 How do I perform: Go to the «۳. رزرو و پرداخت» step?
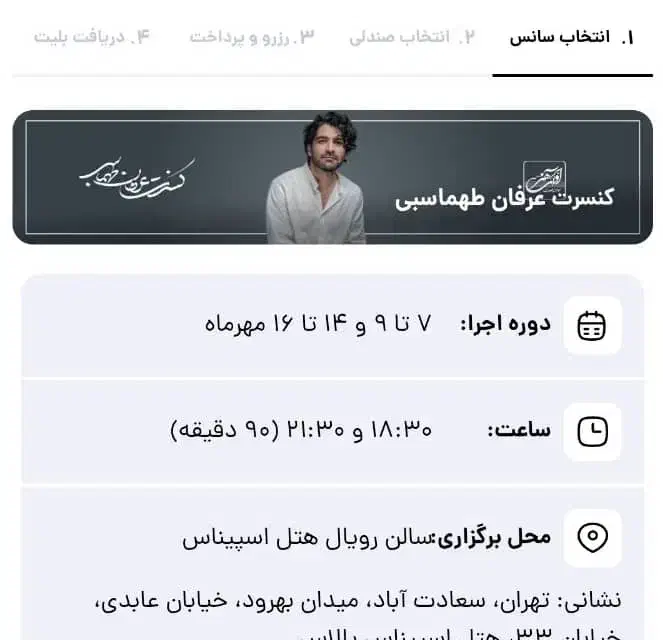252,38
